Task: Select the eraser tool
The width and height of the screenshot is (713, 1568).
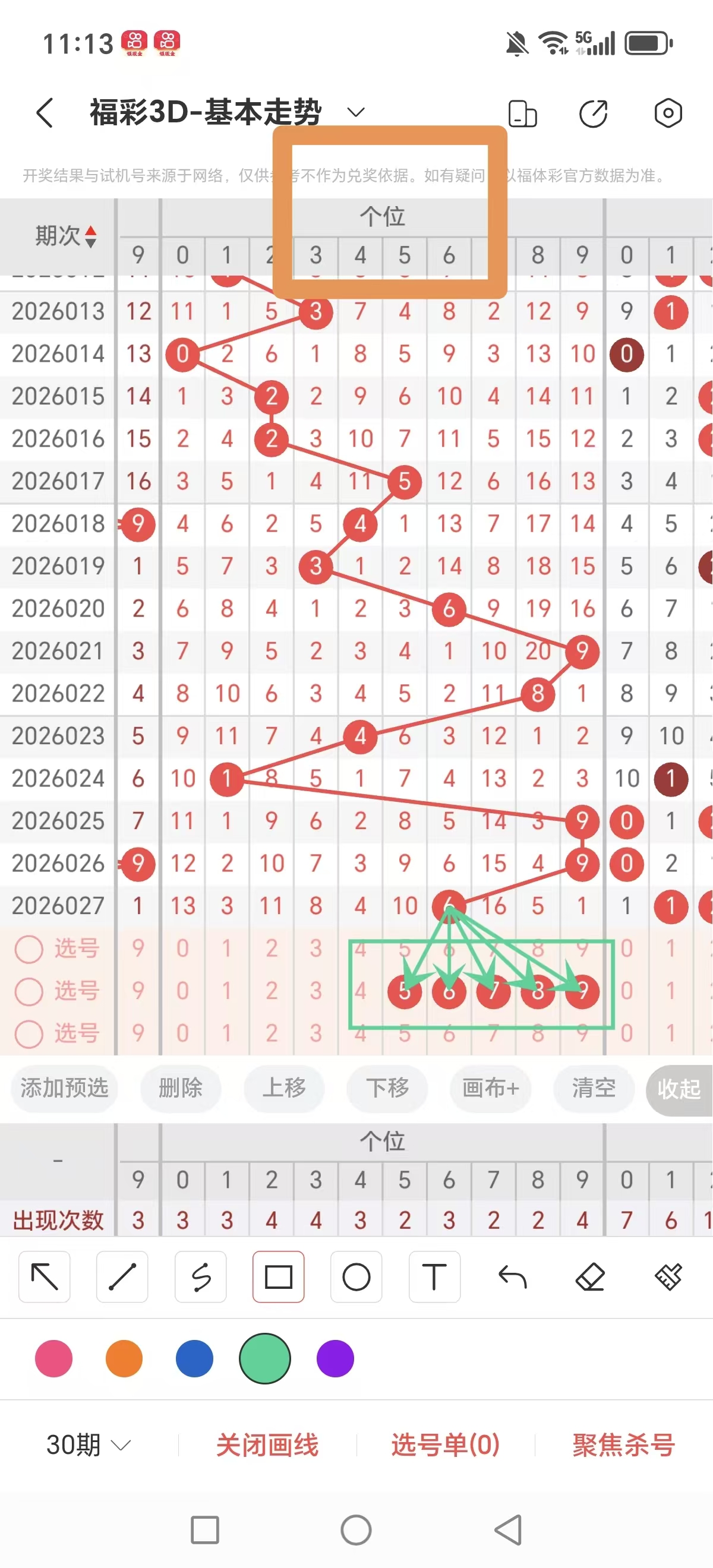Action: 590,1277
